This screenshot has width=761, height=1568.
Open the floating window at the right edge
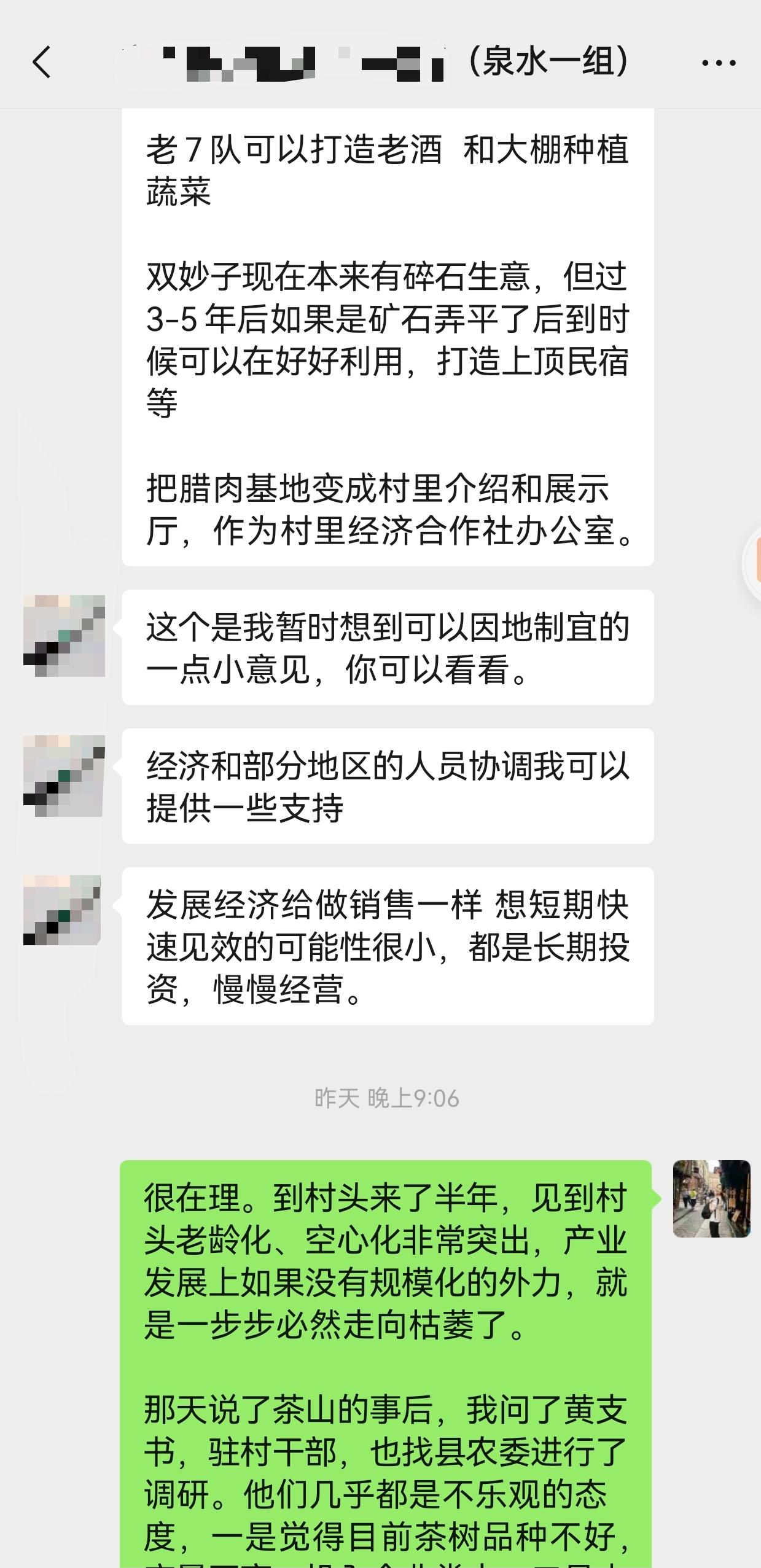[x=753, y=563]
